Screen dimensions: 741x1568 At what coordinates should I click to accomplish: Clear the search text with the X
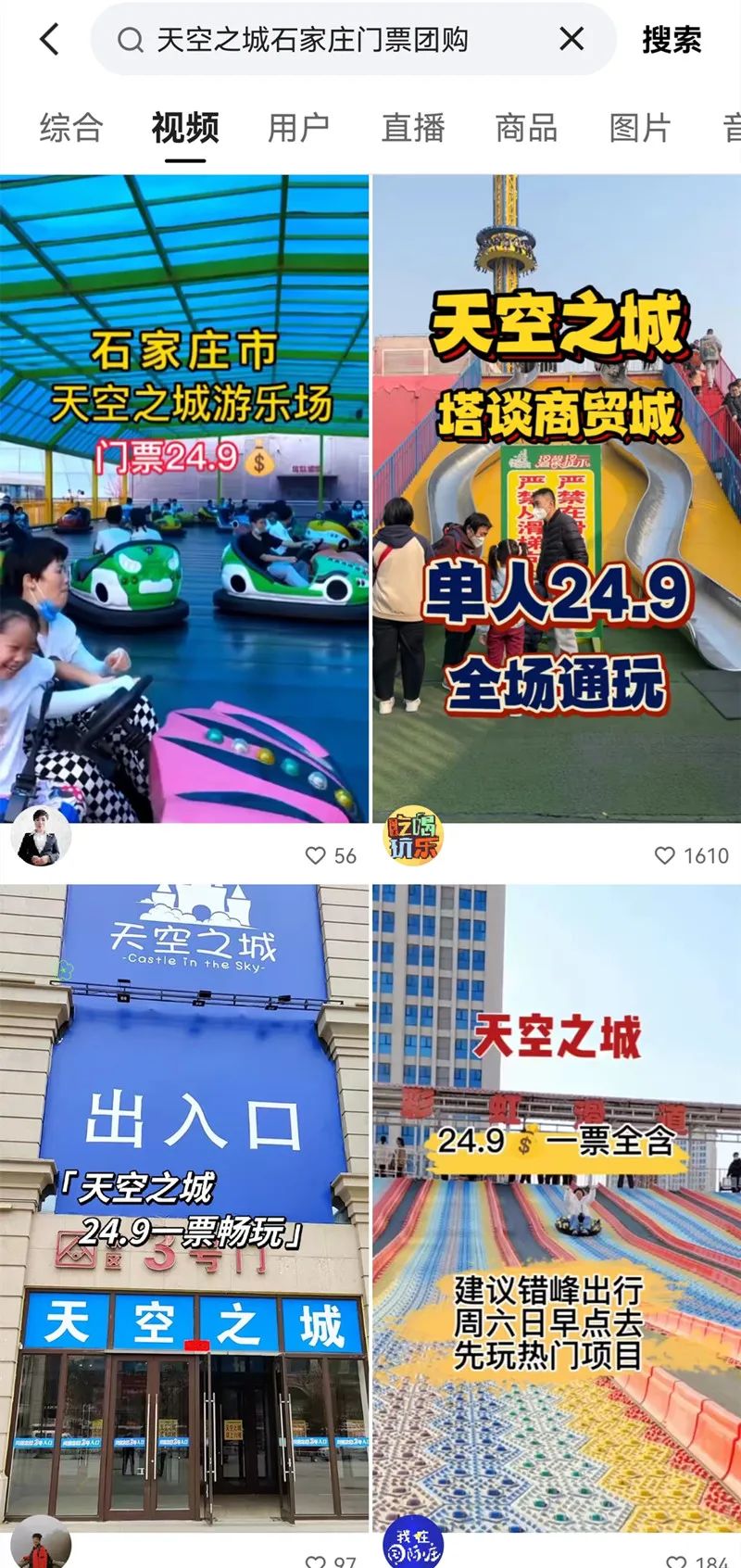click(571, 39)
